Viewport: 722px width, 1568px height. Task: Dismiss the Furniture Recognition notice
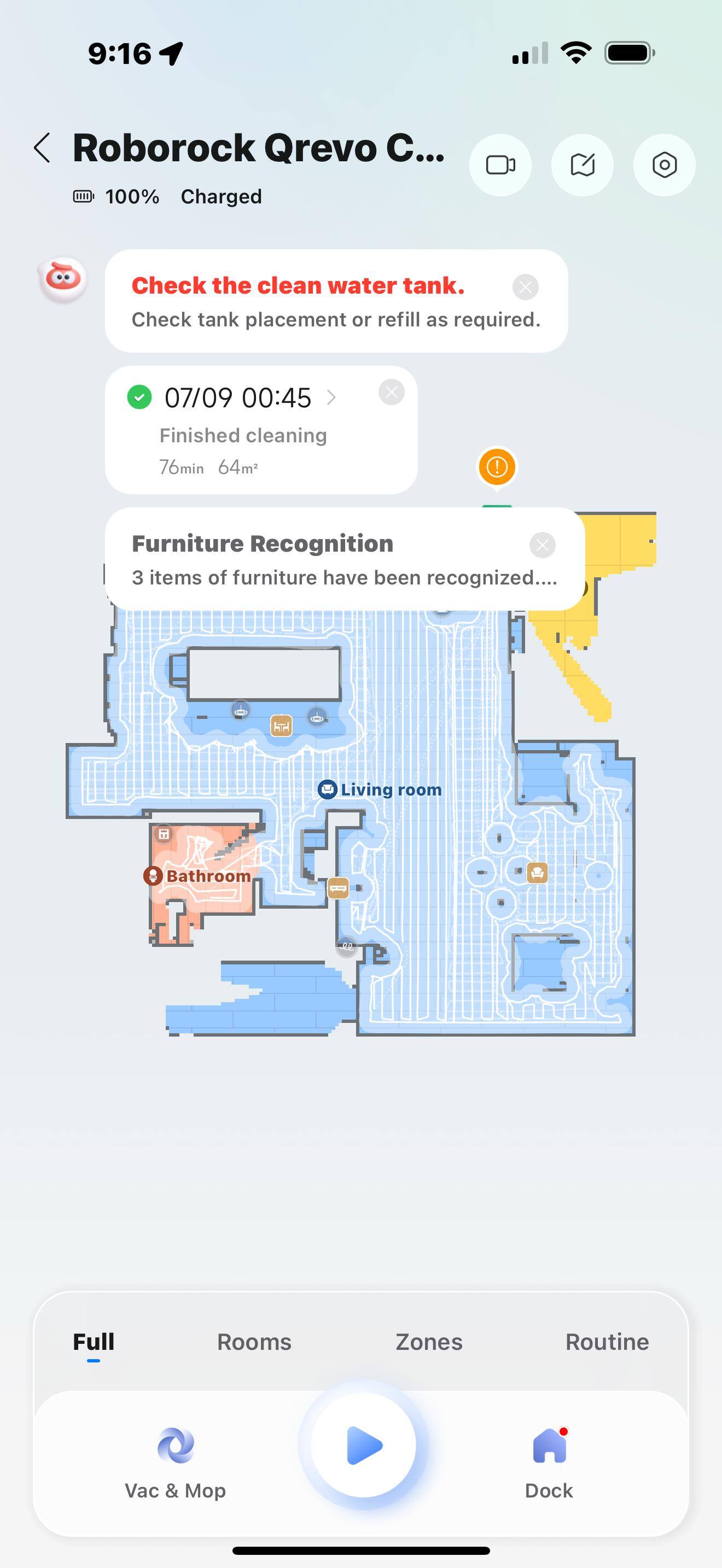click(542, 545)
